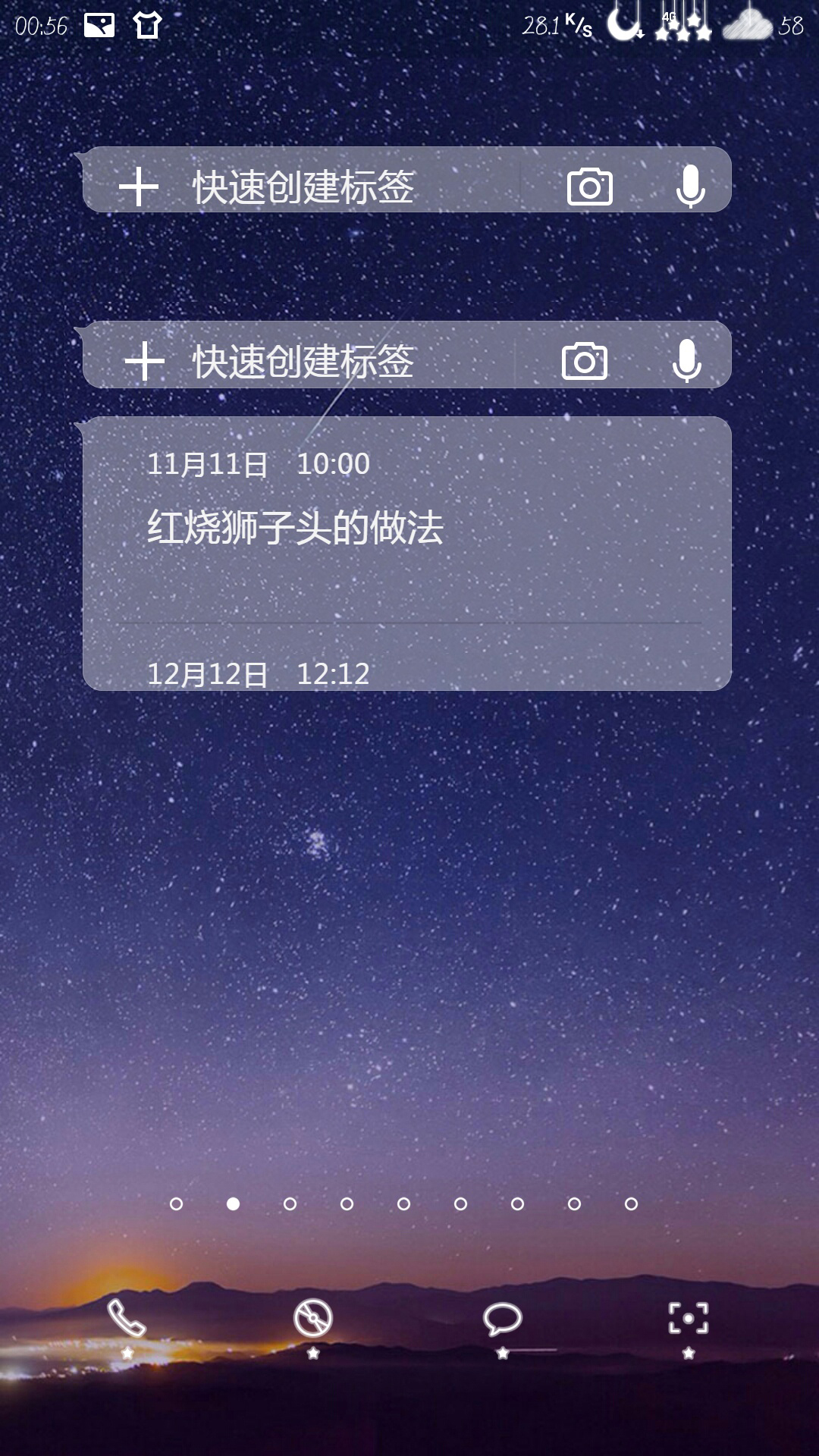Tap the plus icon above the 11月11日 note
The width and height of the screenshot is (819, 1456).
[144, 361]
